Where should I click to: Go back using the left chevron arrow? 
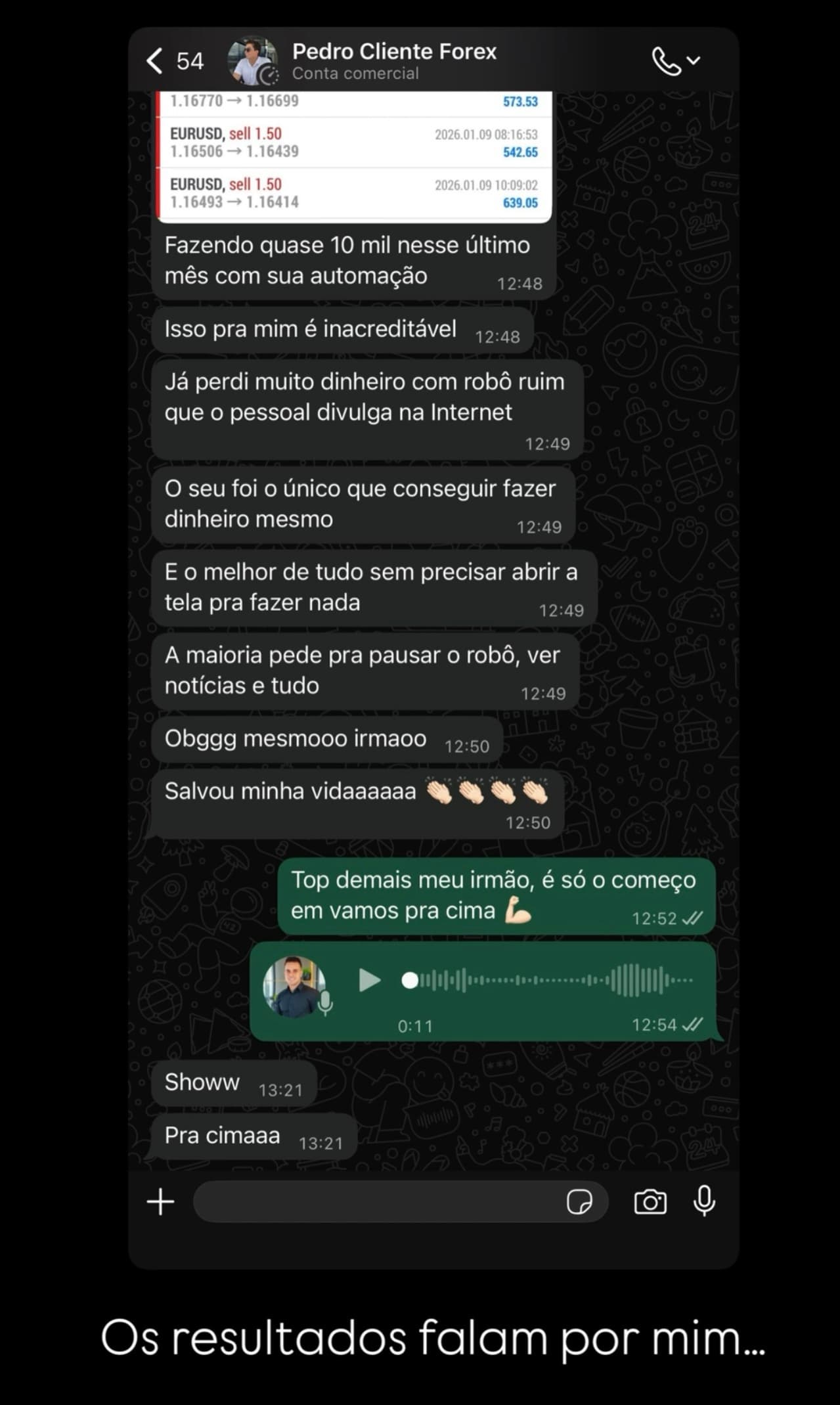(154, 60)
